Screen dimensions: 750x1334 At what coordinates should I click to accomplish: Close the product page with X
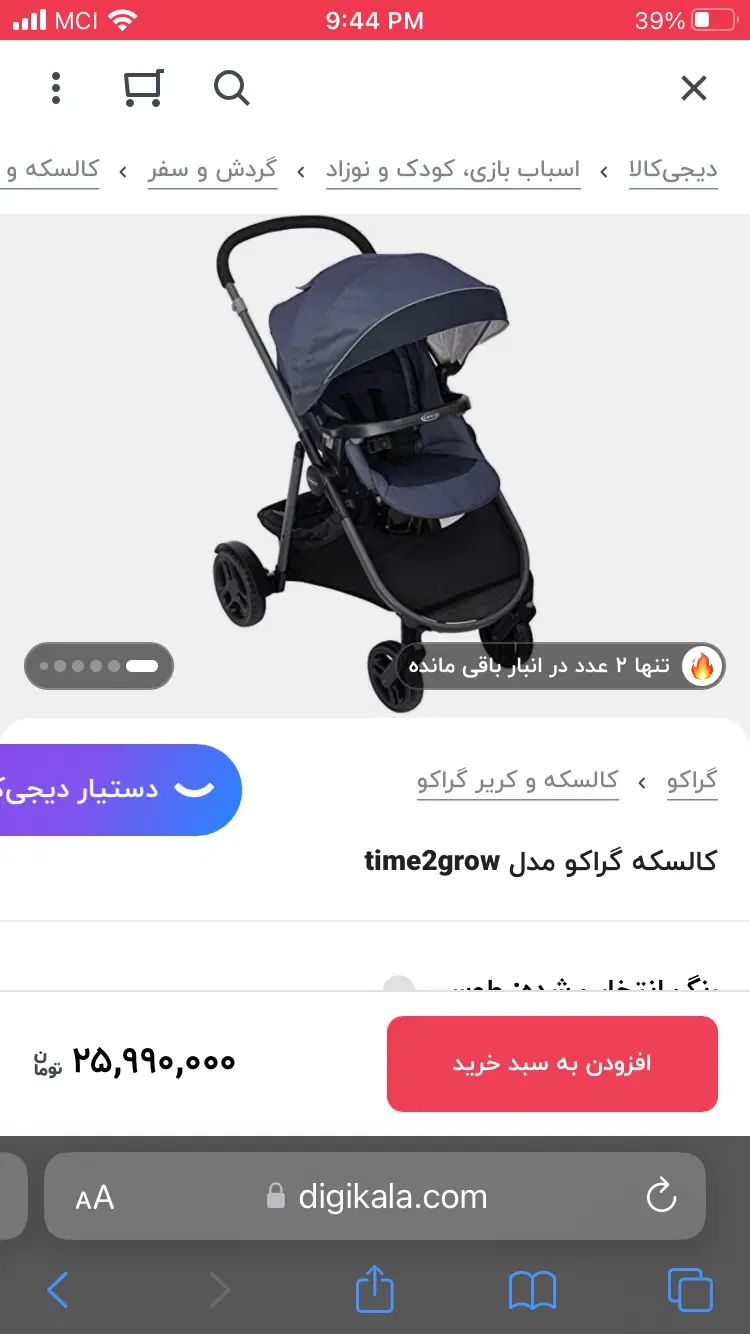pos(693,88)
